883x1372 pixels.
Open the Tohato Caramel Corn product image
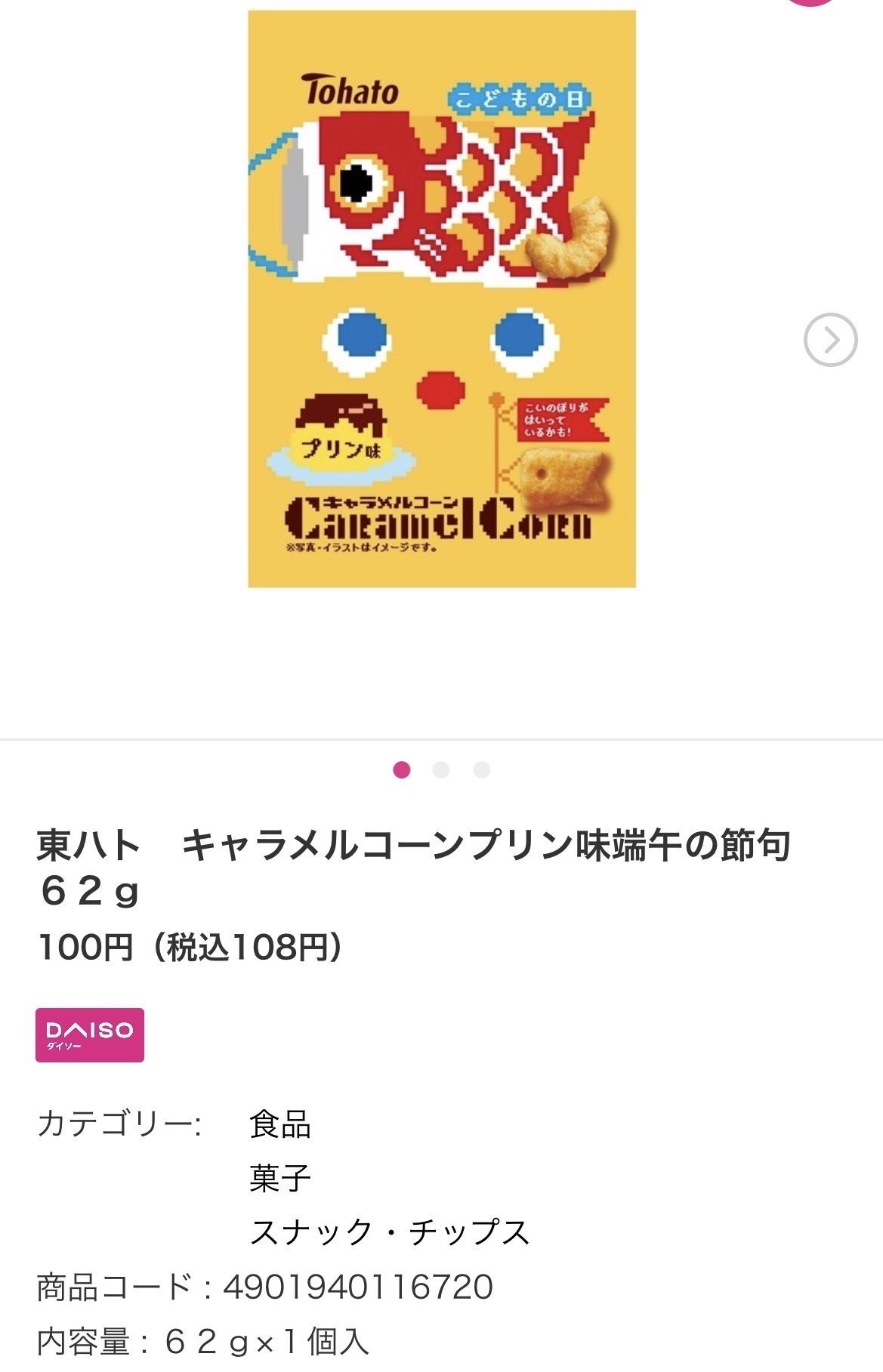tap(442, 299)
